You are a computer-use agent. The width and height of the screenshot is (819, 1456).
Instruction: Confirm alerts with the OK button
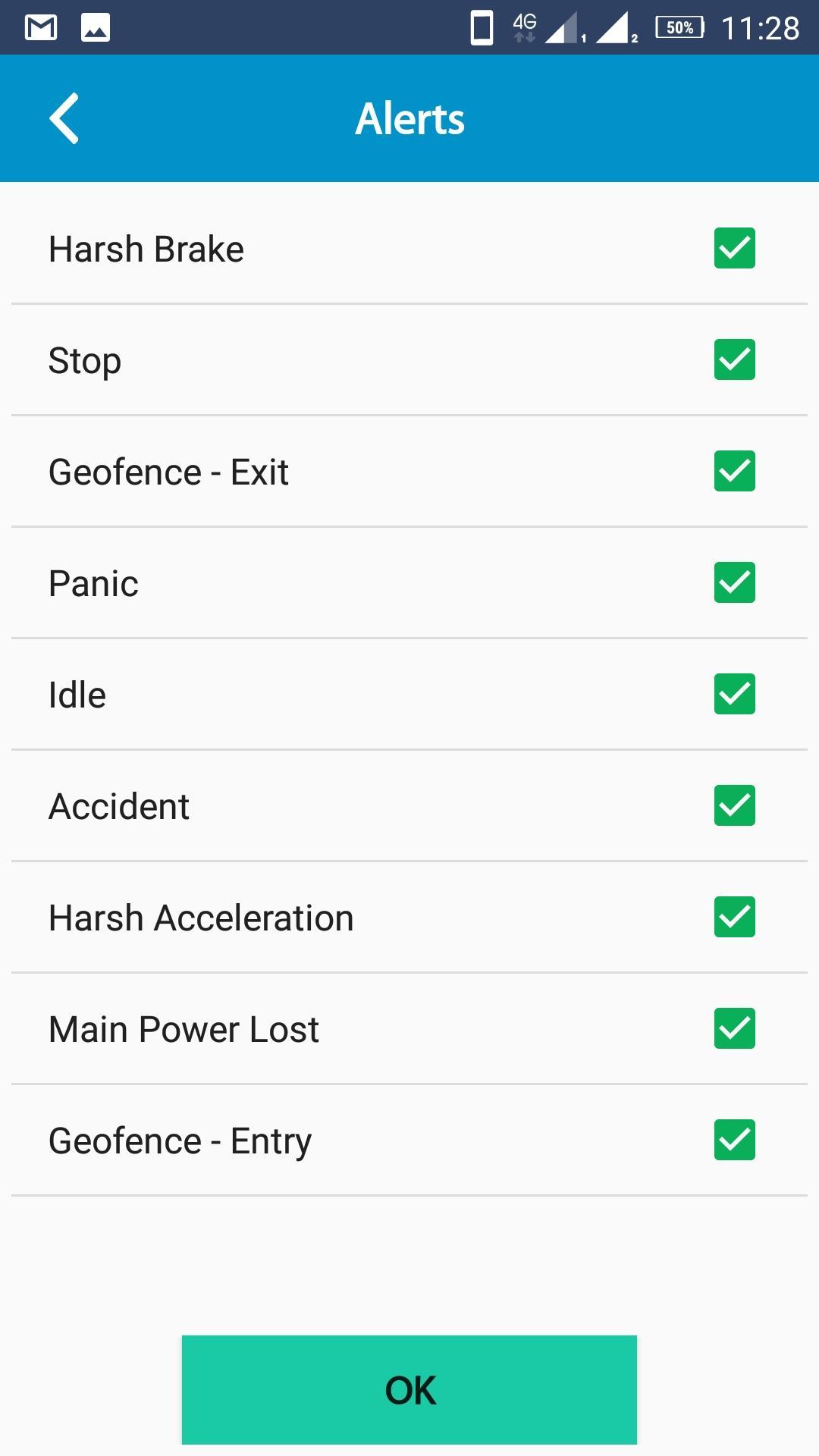(x=409, y=1390)
